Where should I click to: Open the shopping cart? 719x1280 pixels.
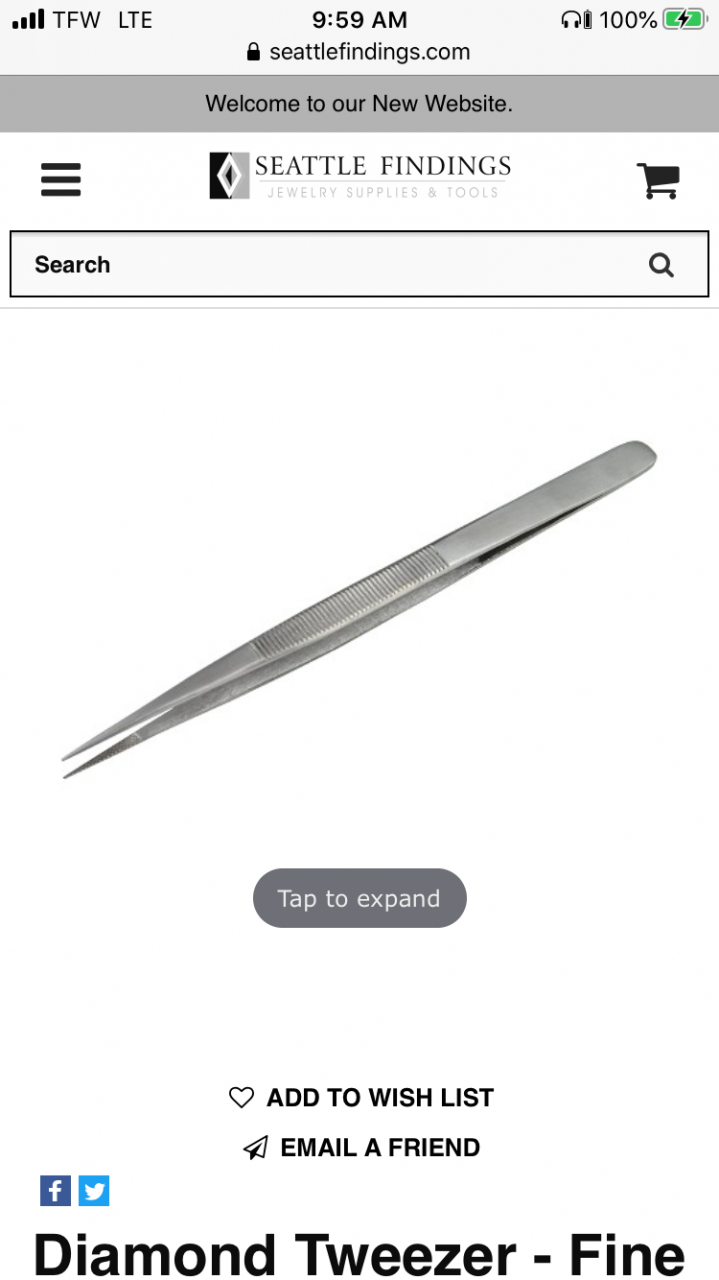(x=658, y=181)
